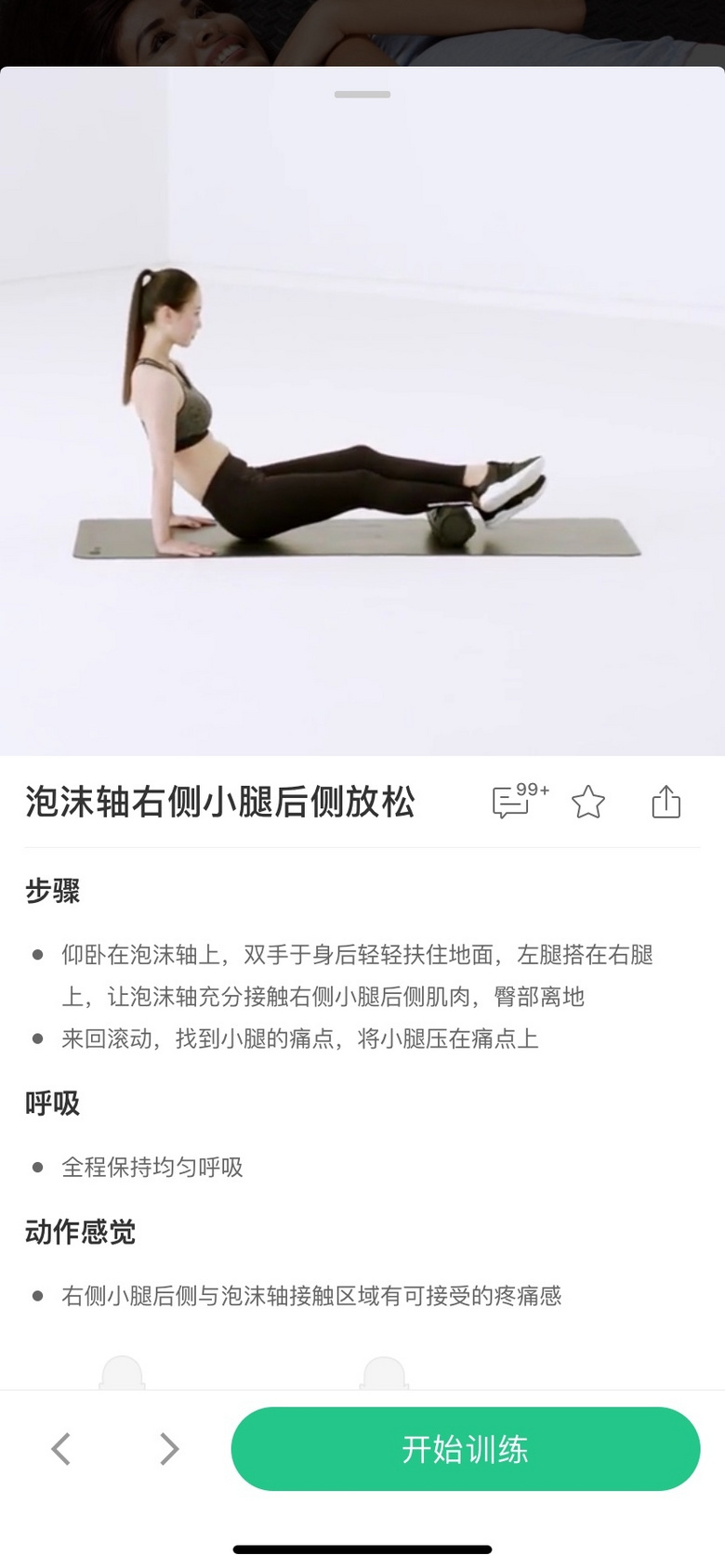Tap the sheet drag handle
Screen dimensions: 725x1568
pos(362,95)
